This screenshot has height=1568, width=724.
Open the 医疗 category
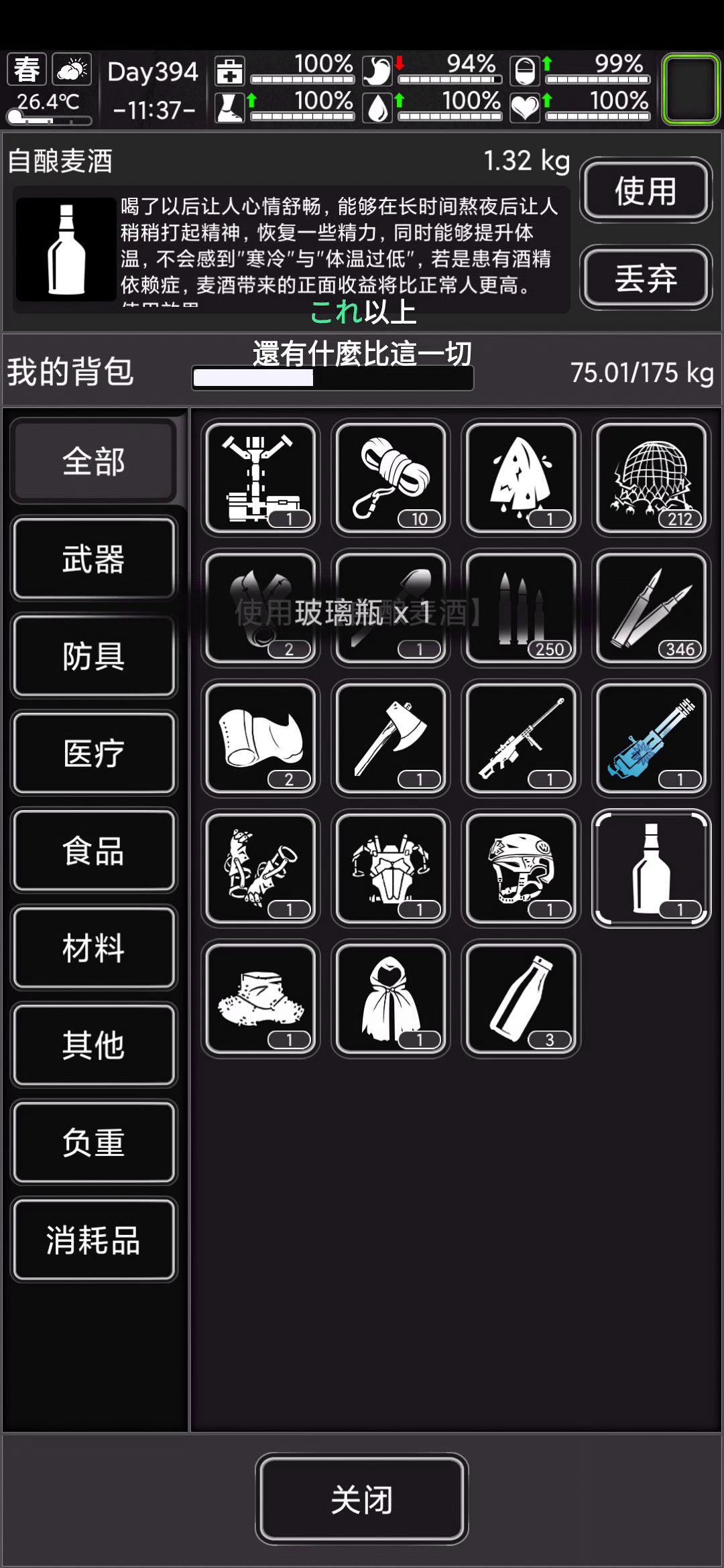click(94, 753)
